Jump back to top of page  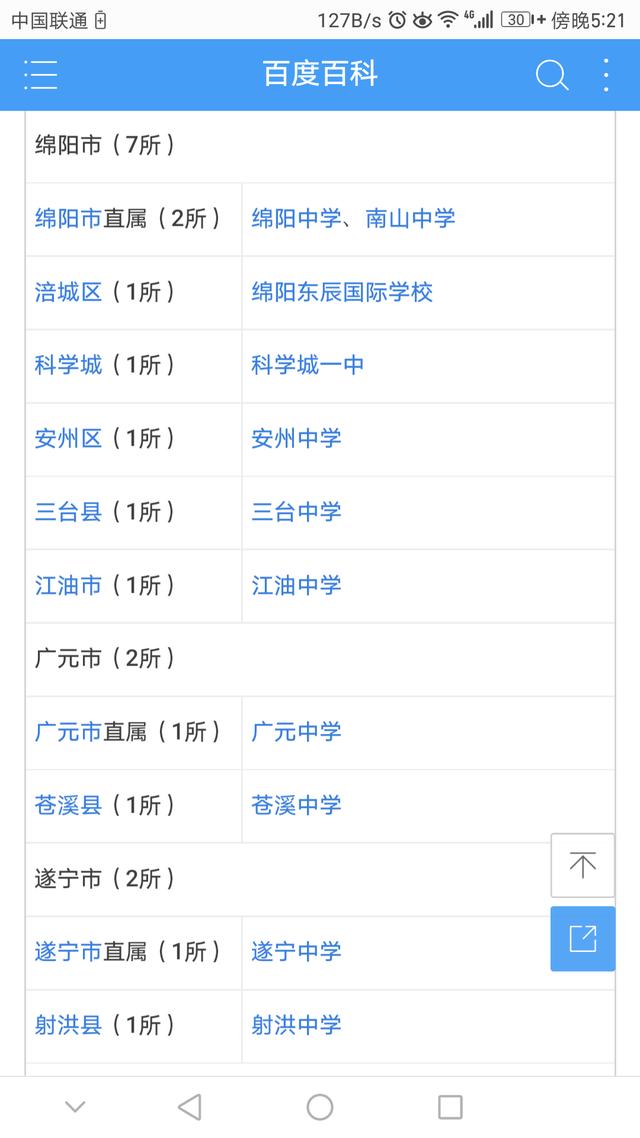[583, 865]
